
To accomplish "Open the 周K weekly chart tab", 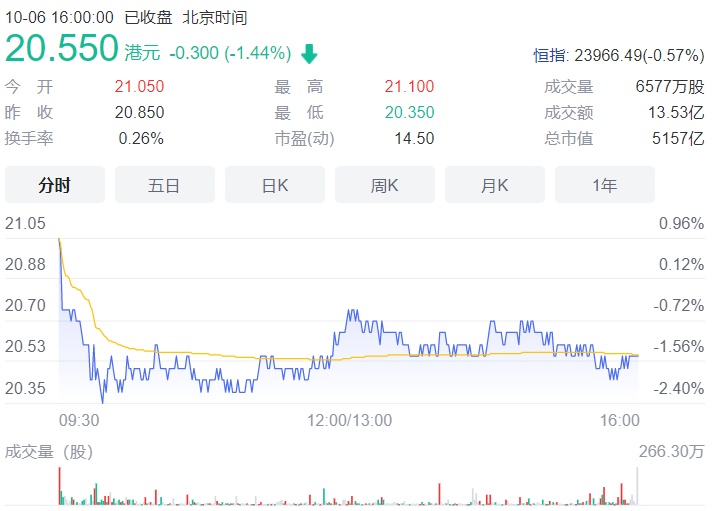I will coord(385,185).
